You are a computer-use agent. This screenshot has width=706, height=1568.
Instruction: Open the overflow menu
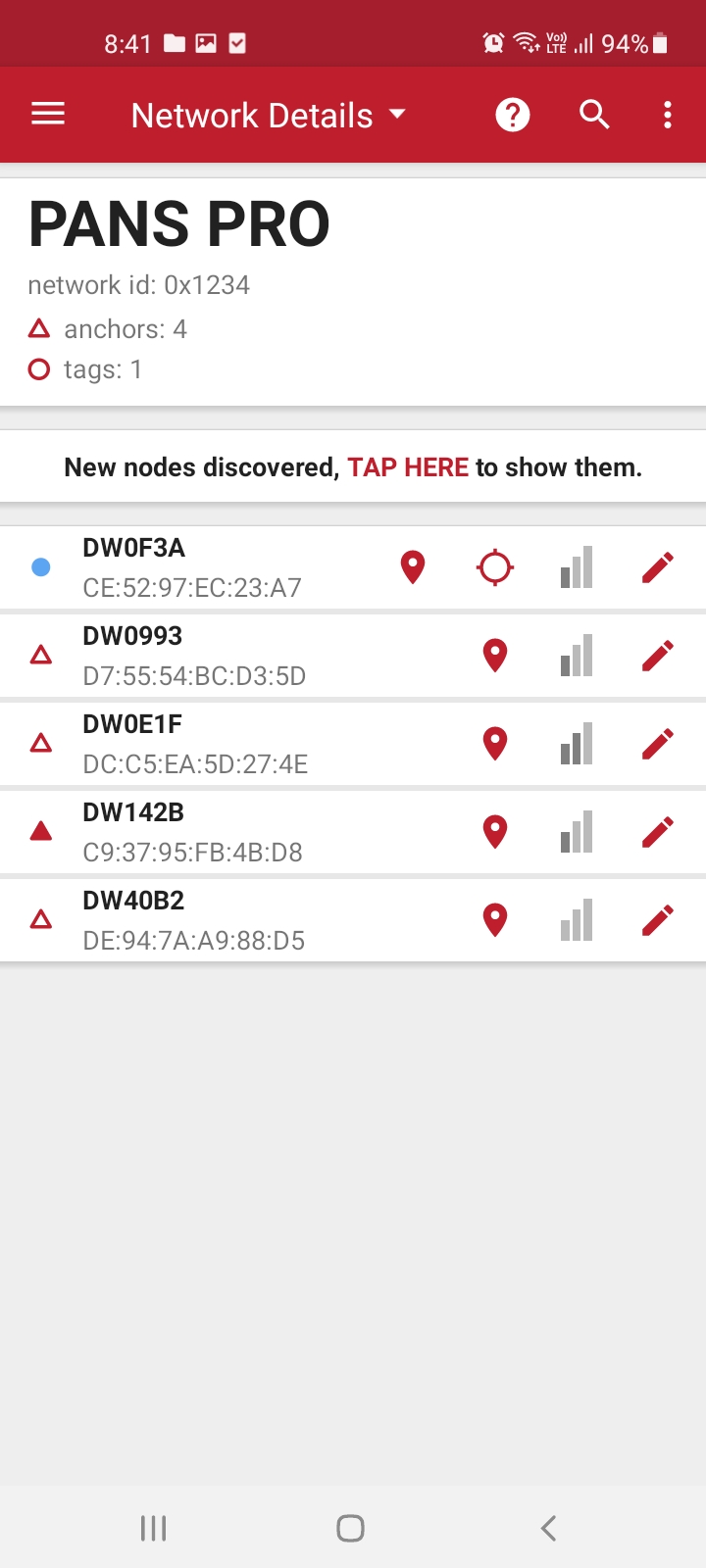pyautogui.click(x=668, y=115)
